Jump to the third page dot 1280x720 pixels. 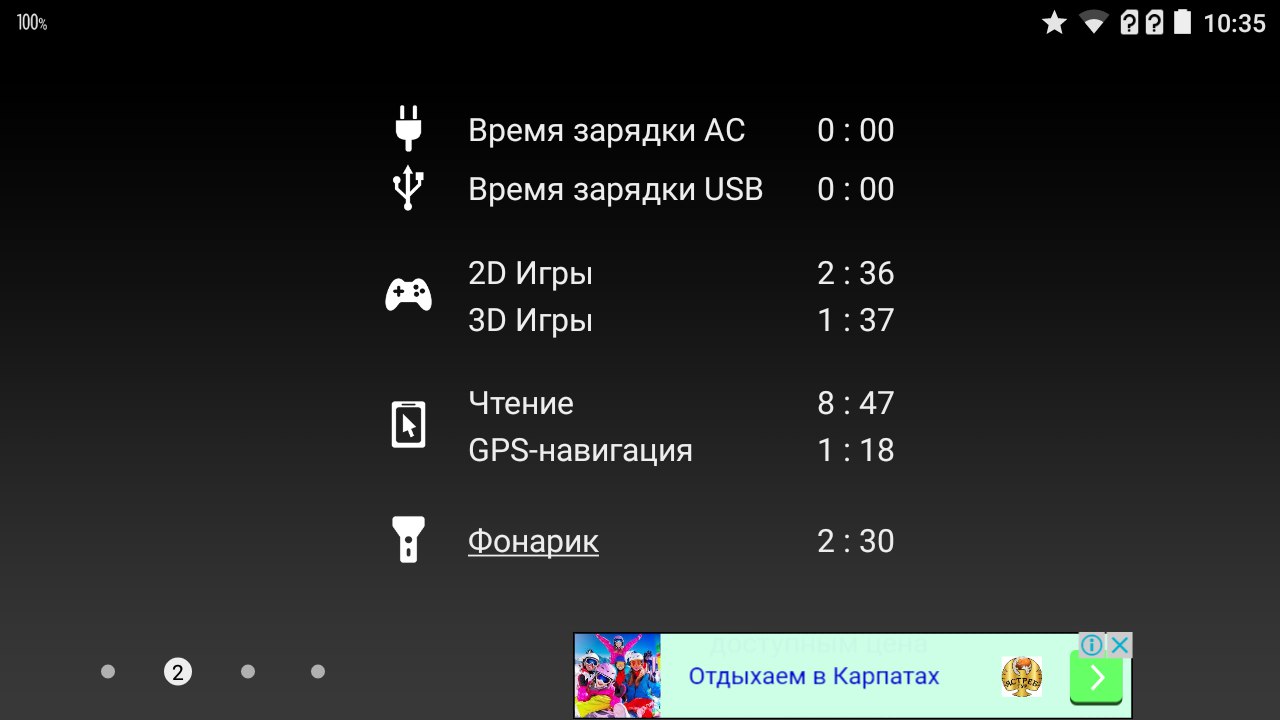(248, 672)
